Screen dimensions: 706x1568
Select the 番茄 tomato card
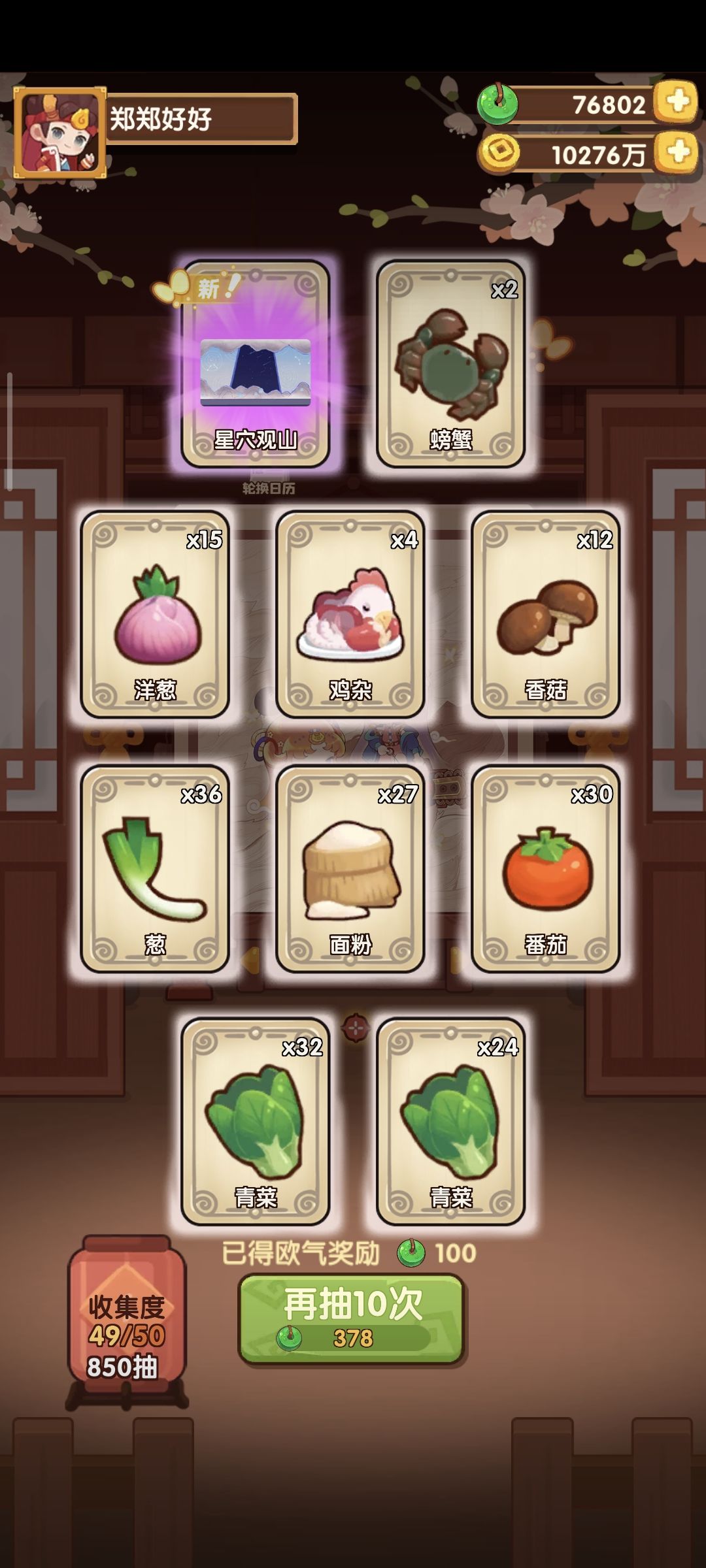pos(545,868)
